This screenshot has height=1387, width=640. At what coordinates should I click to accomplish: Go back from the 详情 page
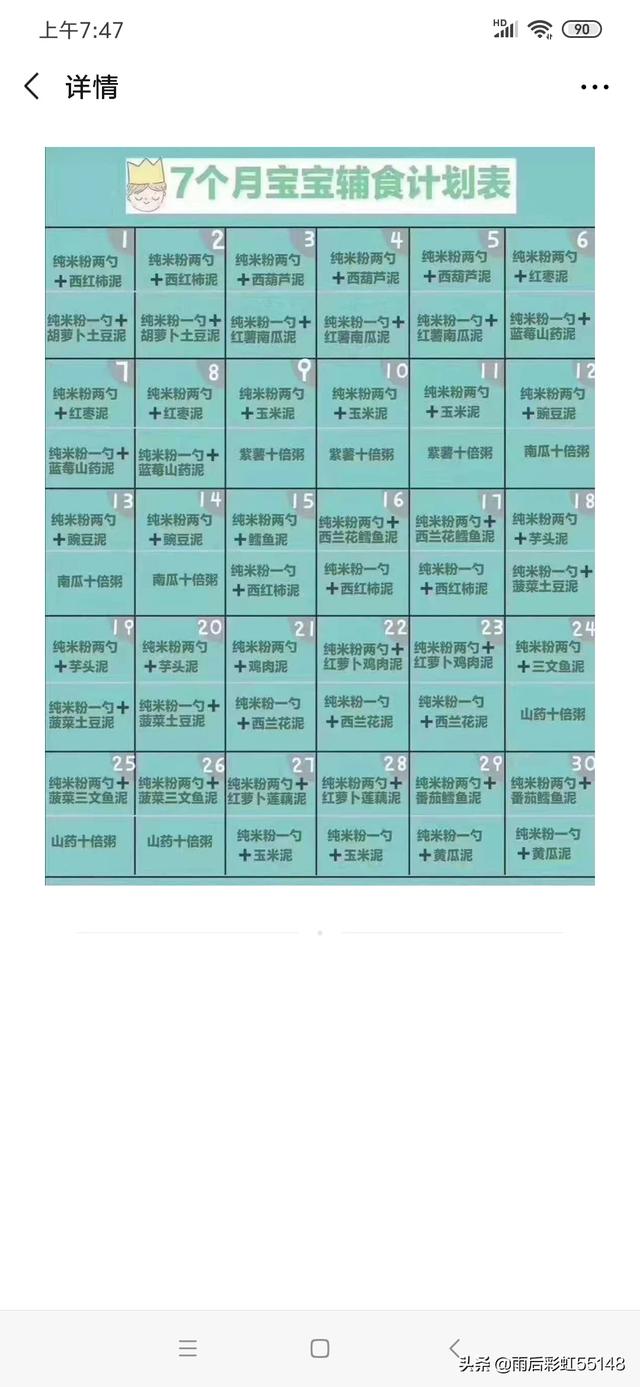point(32,87)
